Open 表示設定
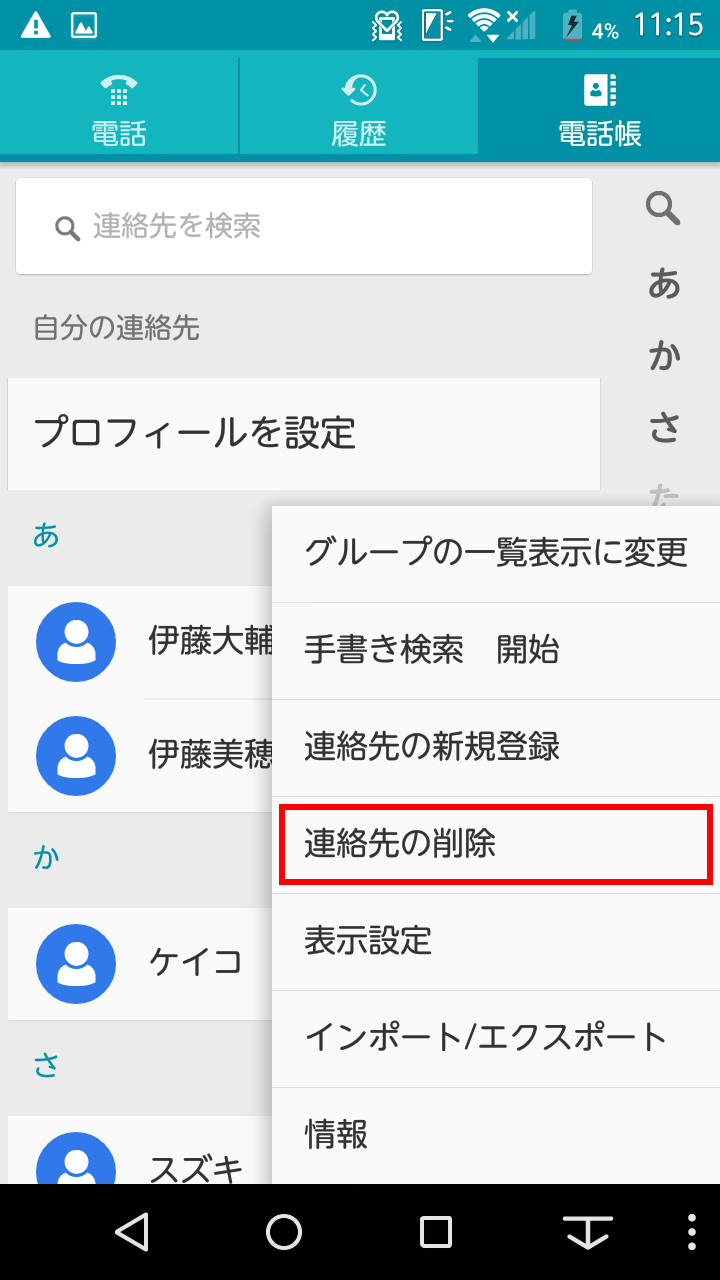The image size is (720, 1280). click(x=496, y=941)
